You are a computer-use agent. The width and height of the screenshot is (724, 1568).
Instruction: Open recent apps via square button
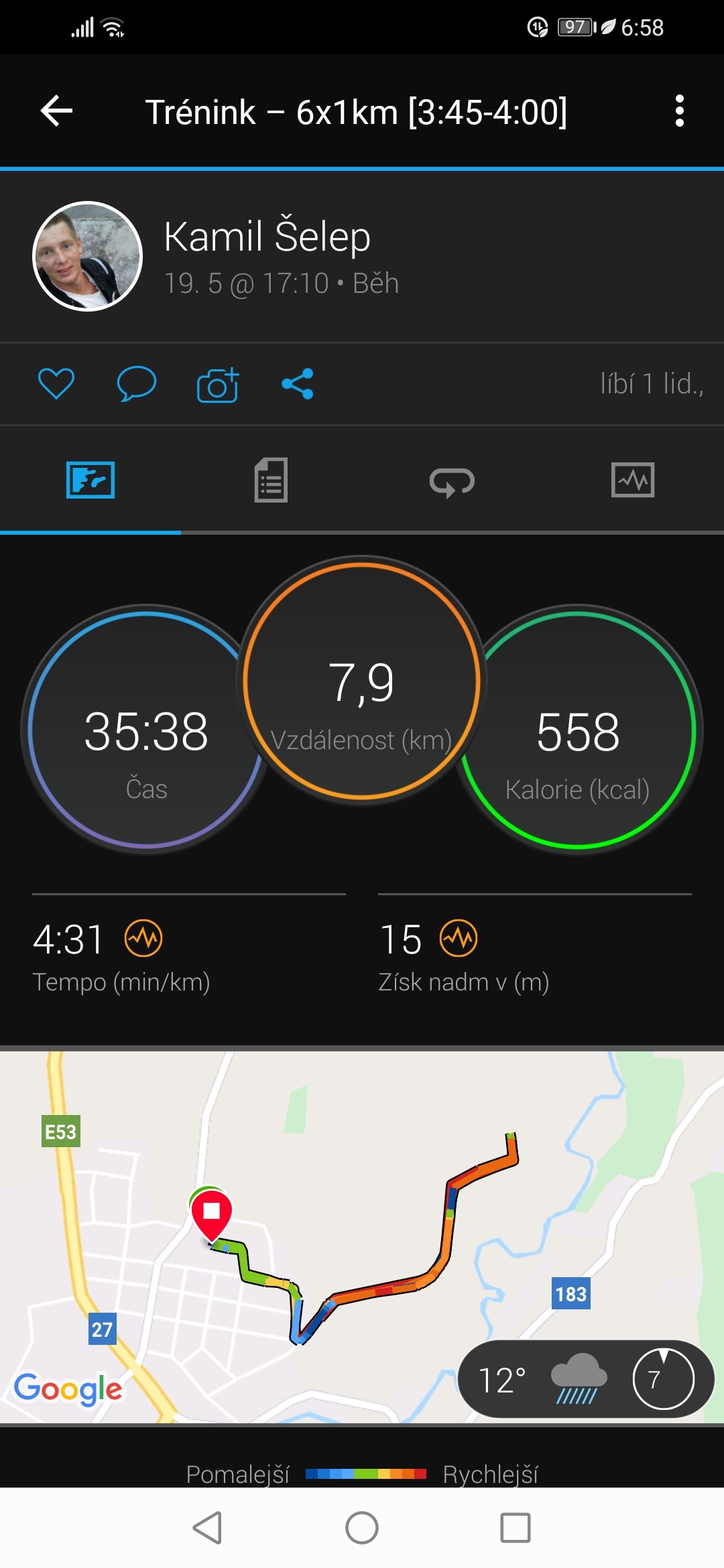point(516,1528)
